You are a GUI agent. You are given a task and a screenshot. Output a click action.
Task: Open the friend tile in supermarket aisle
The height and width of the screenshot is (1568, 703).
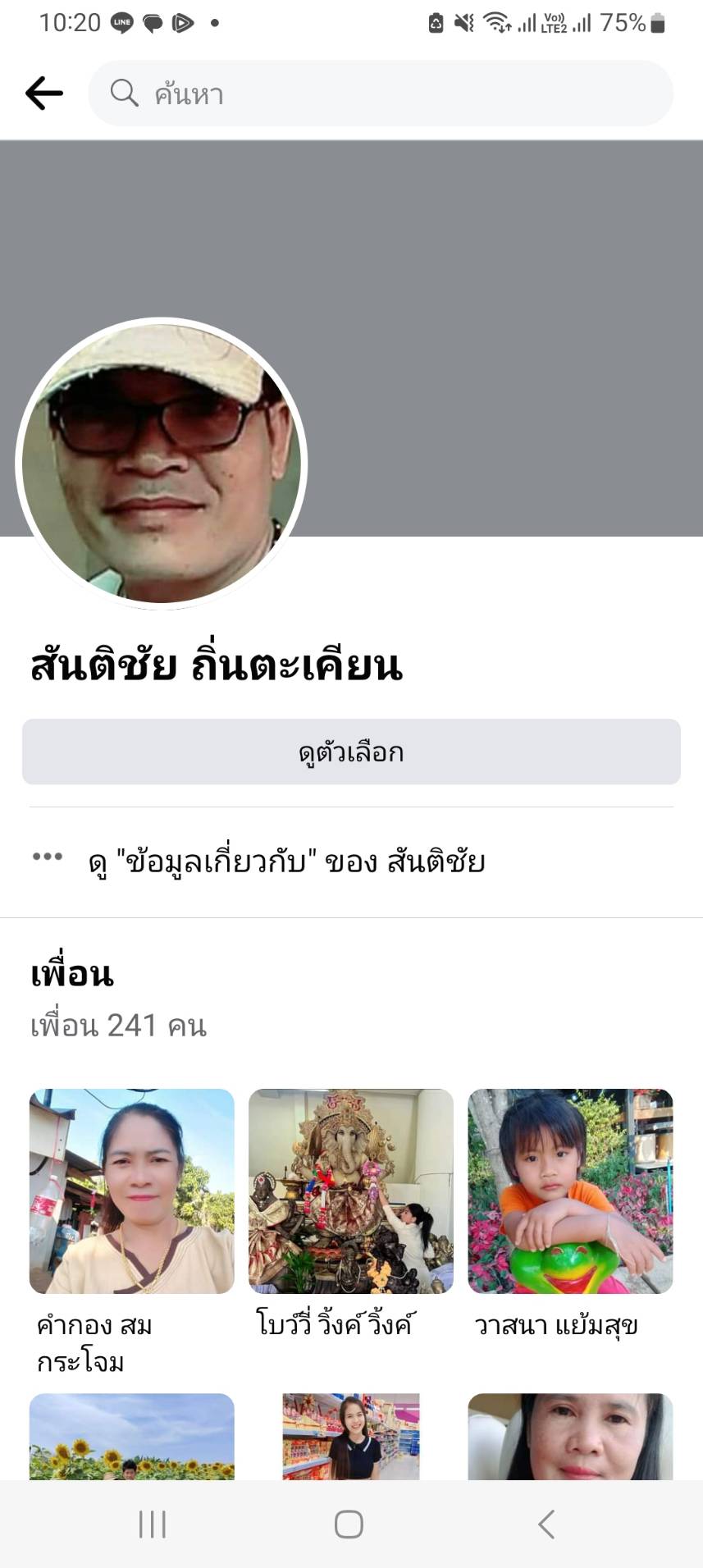pyautogui.click(x=351, y=1438)
